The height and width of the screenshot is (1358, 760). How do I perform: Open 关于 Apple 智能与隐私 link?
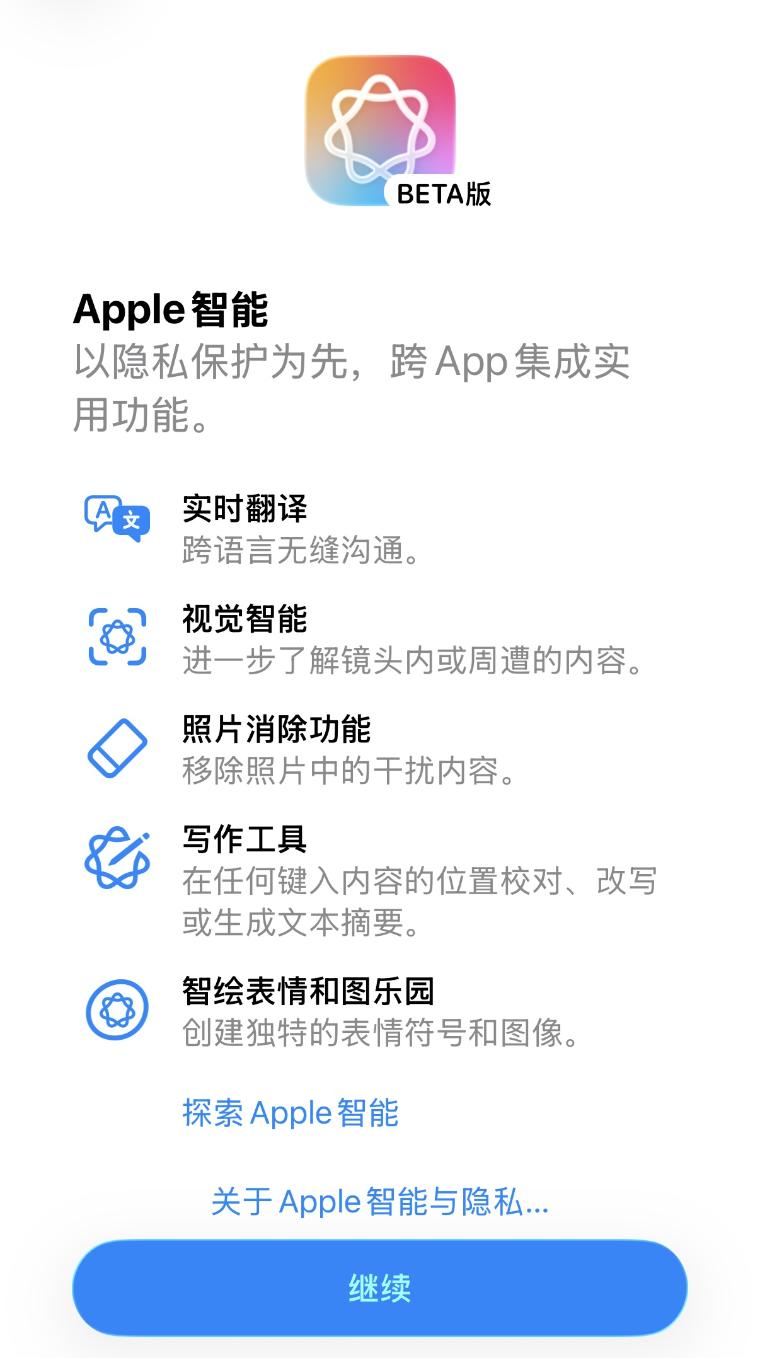pos(378,1201)
